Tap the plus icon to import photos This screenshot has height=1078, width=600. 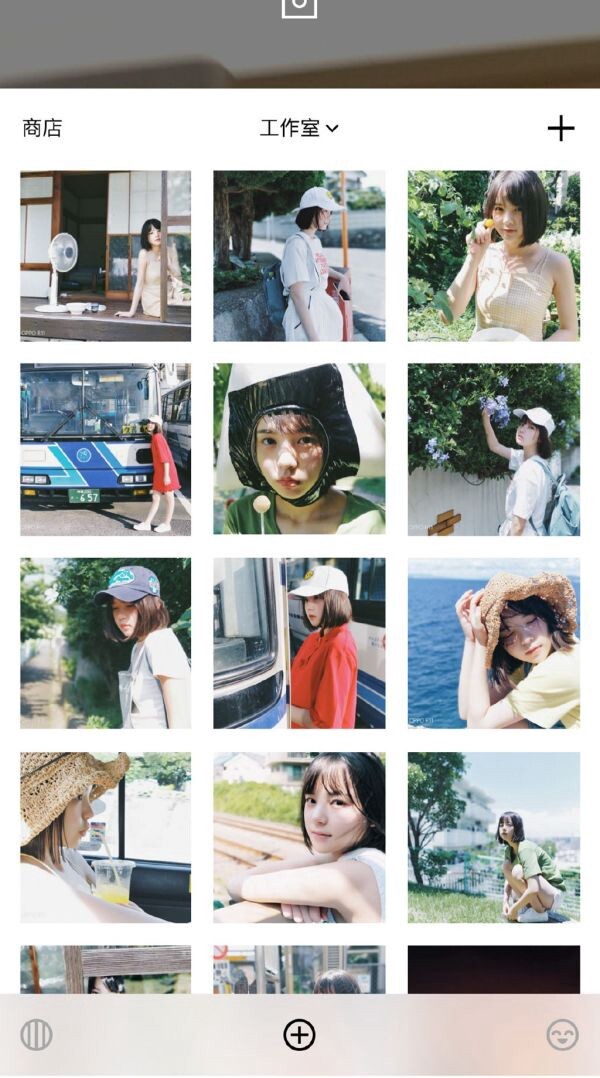pos(561,128)
